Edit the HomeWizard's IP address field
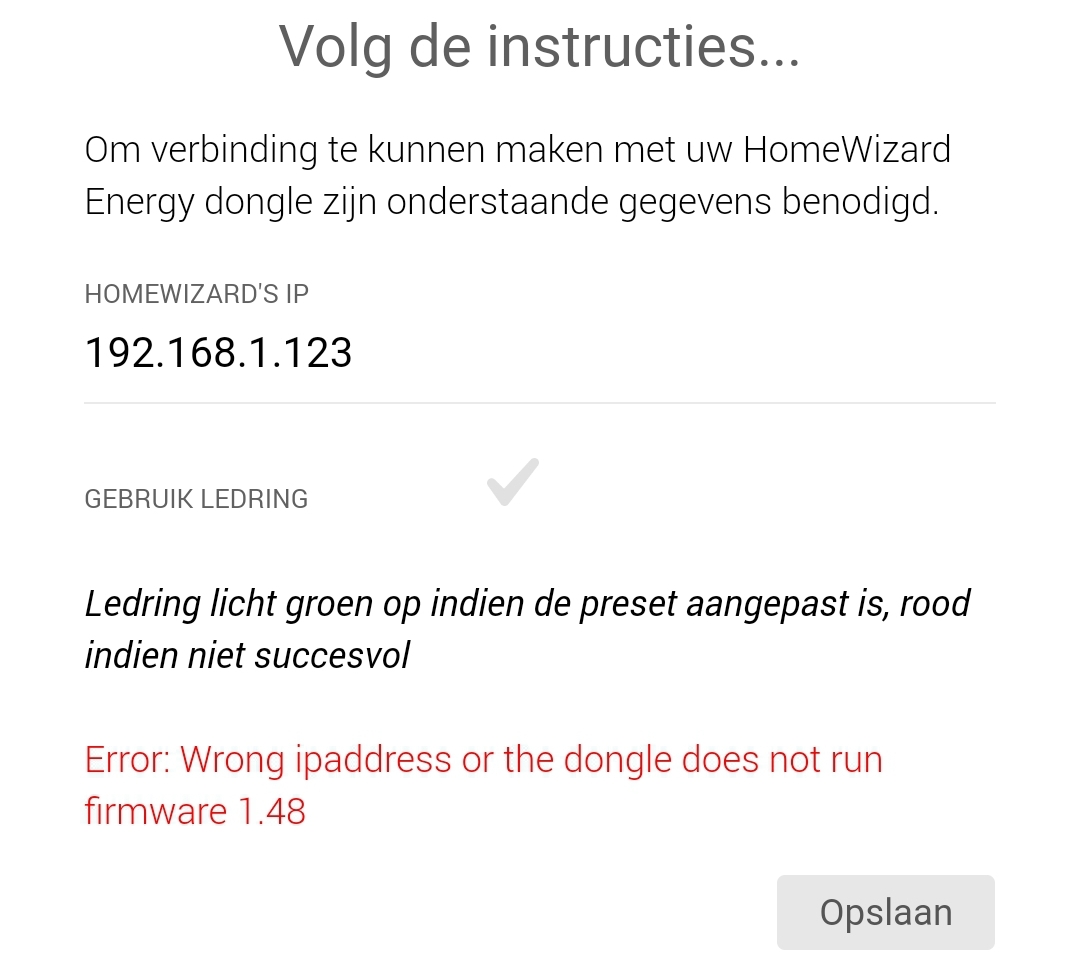The width and height of the screenshot is (1080, 975). pyautogui.click(x=538, y=354)
